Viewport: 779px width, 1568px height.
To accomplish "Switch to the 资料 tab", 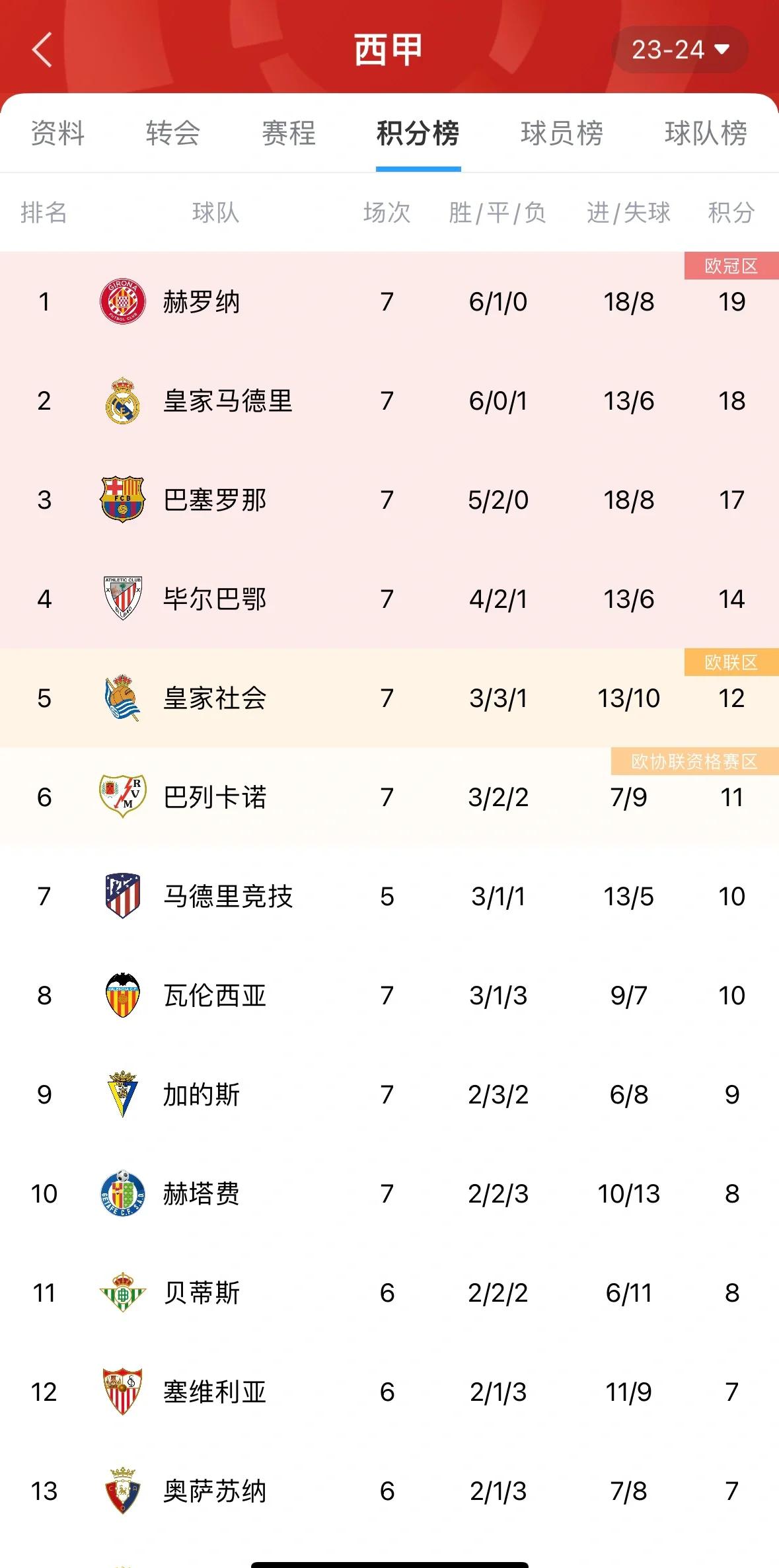I will point(58,133).
